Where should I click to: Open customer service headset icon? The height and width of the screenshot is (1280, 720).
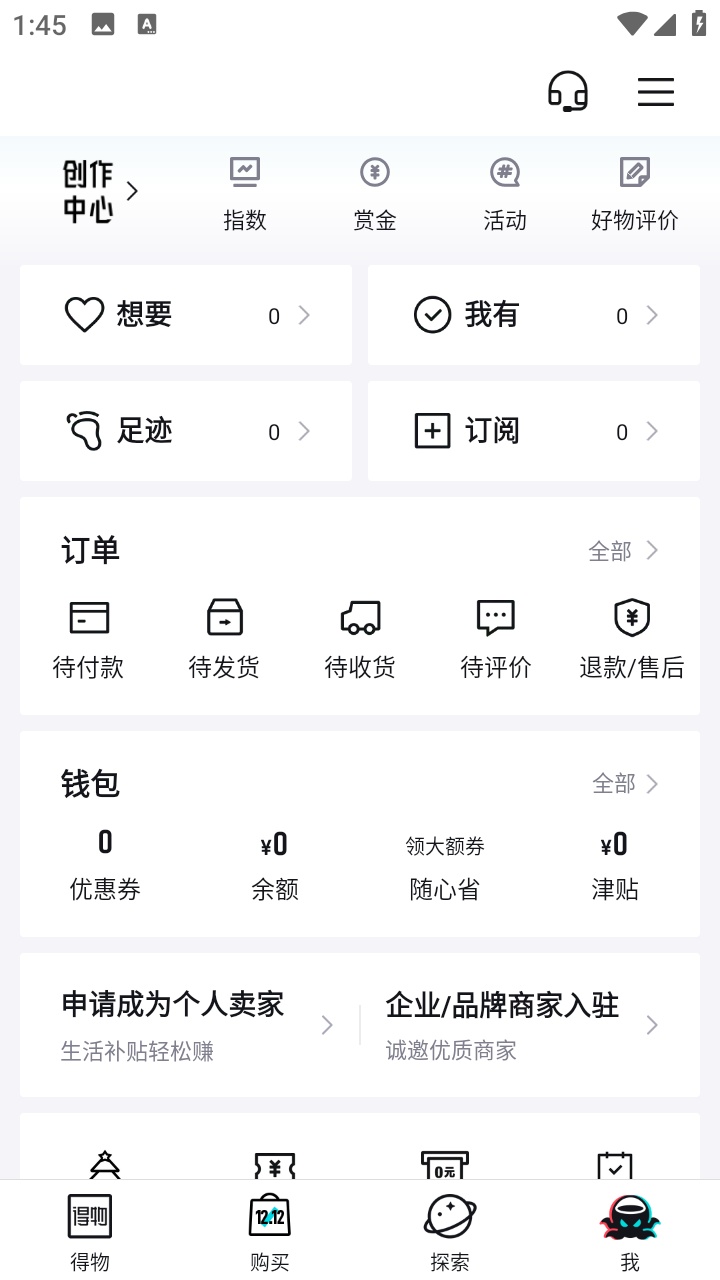[567, 92]
